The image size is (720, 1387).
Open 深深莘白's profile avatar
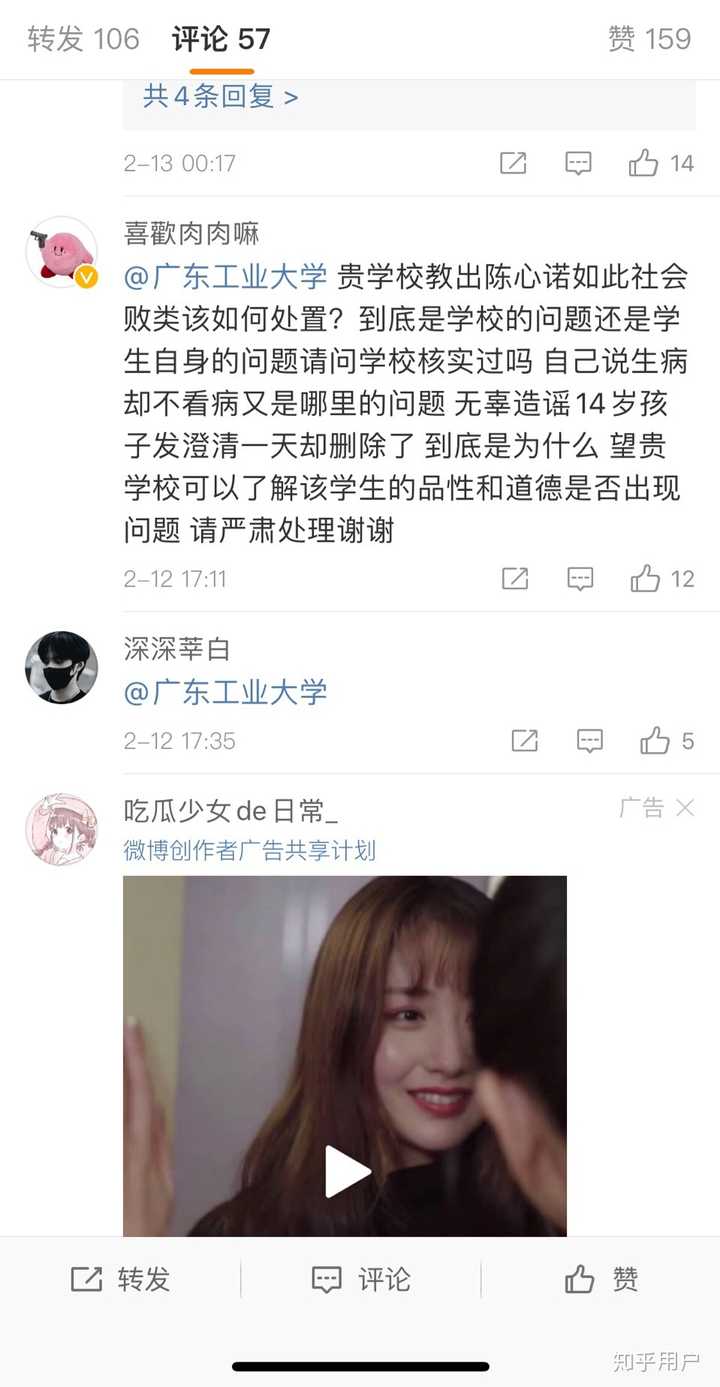point(61,667)
